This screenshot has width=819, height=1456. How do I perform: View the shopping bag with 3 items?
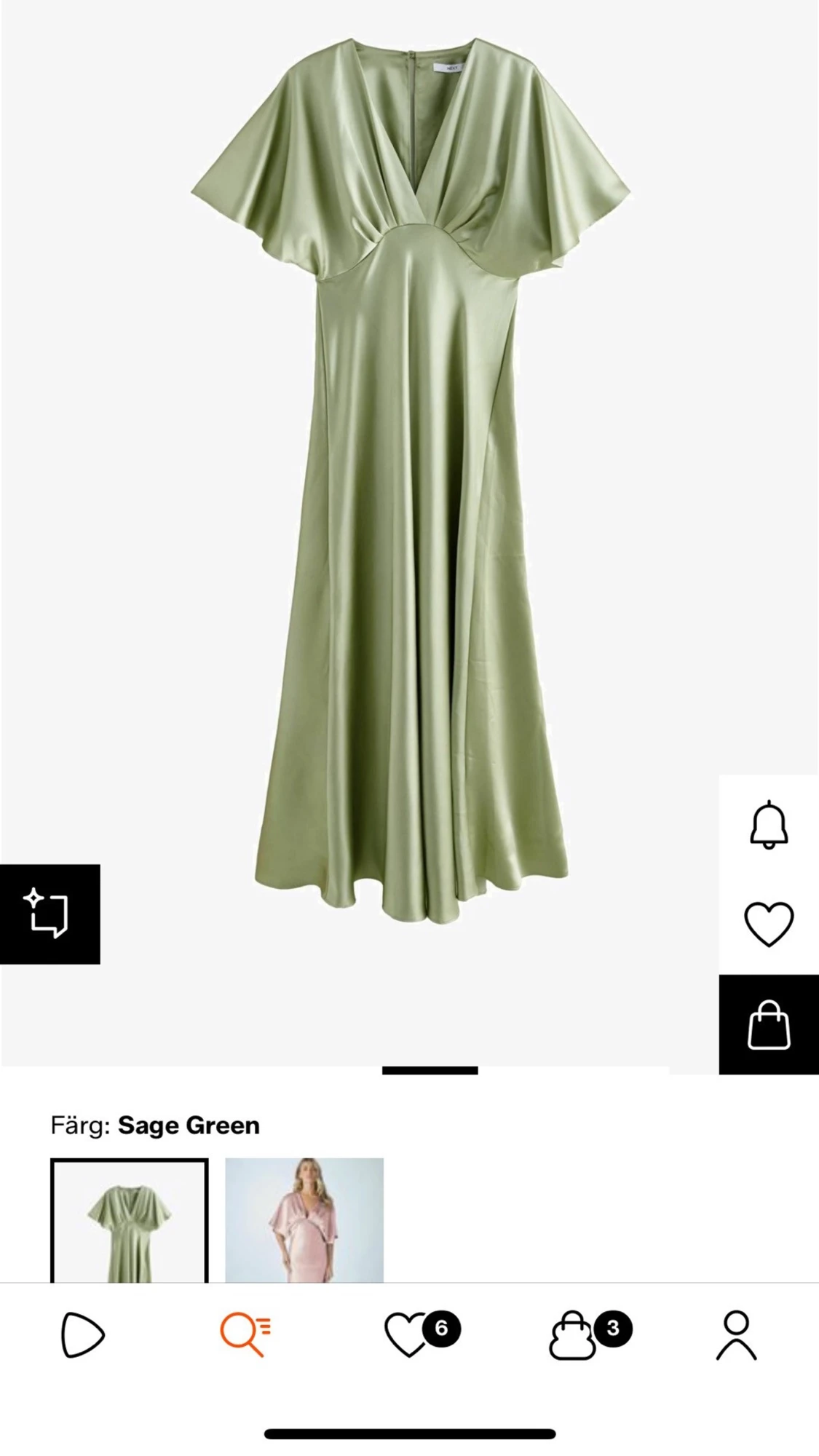coord(574,1334)
